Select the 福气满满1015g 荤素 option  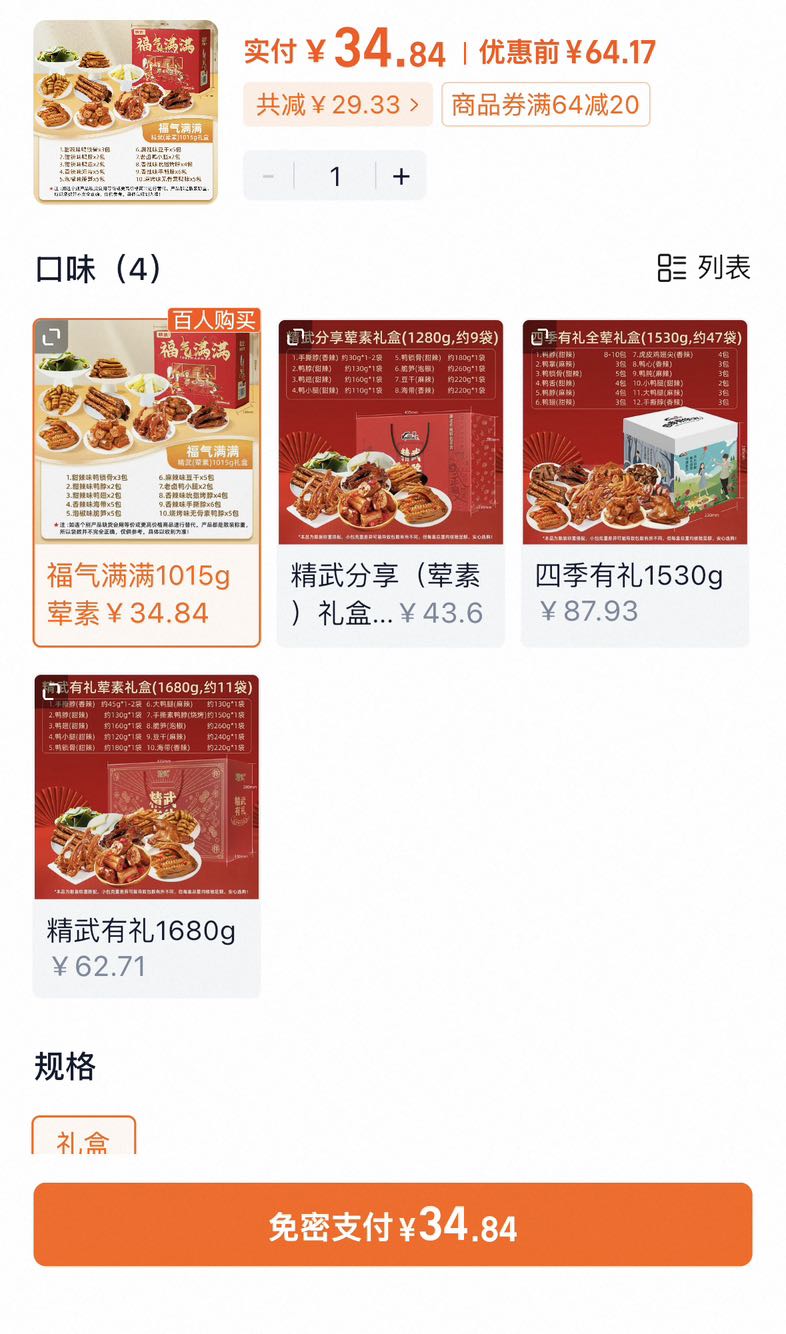click(147, 483)
